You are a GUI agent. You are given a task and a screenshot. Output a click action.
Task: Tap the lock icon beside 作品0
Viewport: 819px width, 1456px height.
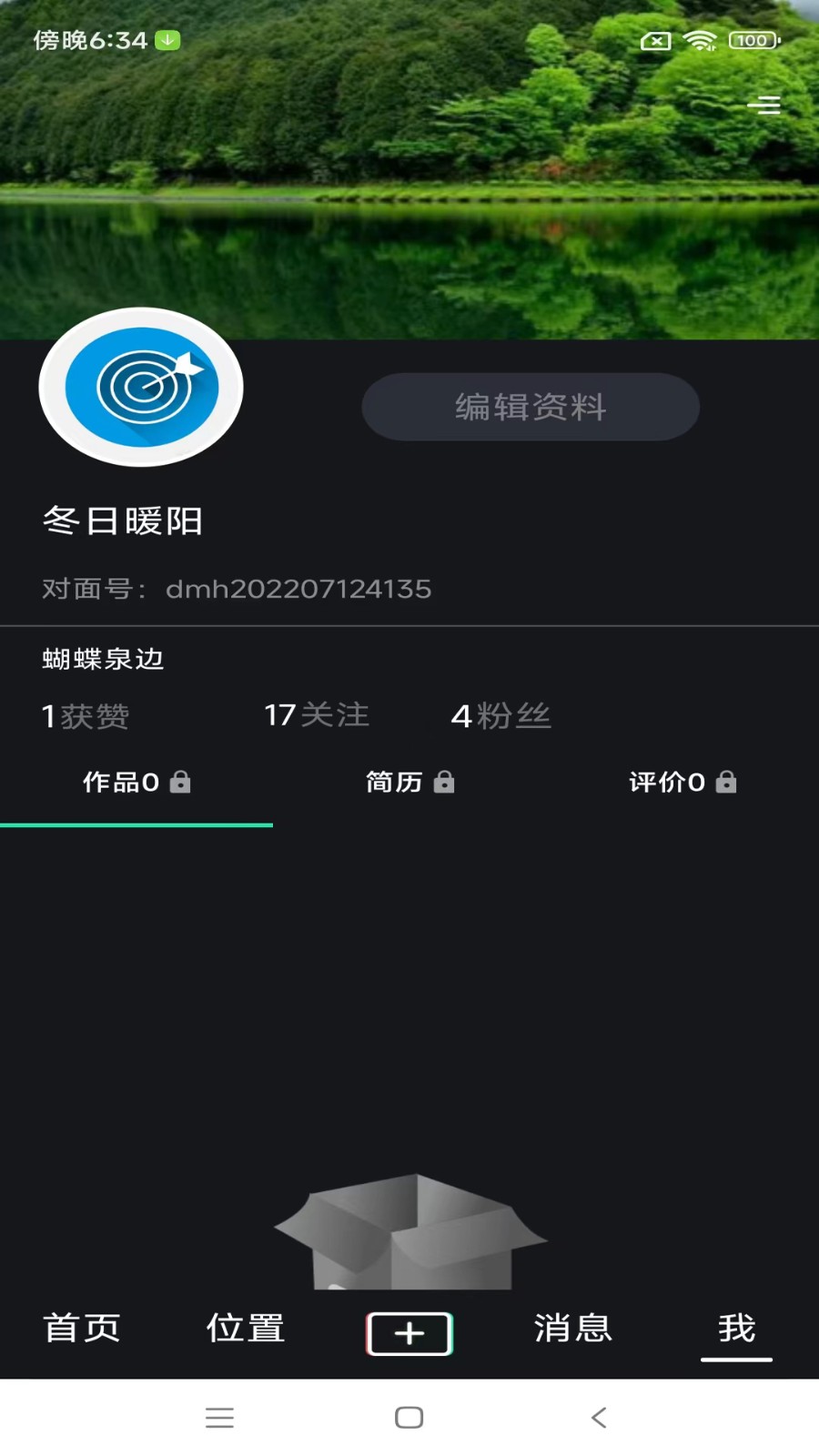point(180,781)
